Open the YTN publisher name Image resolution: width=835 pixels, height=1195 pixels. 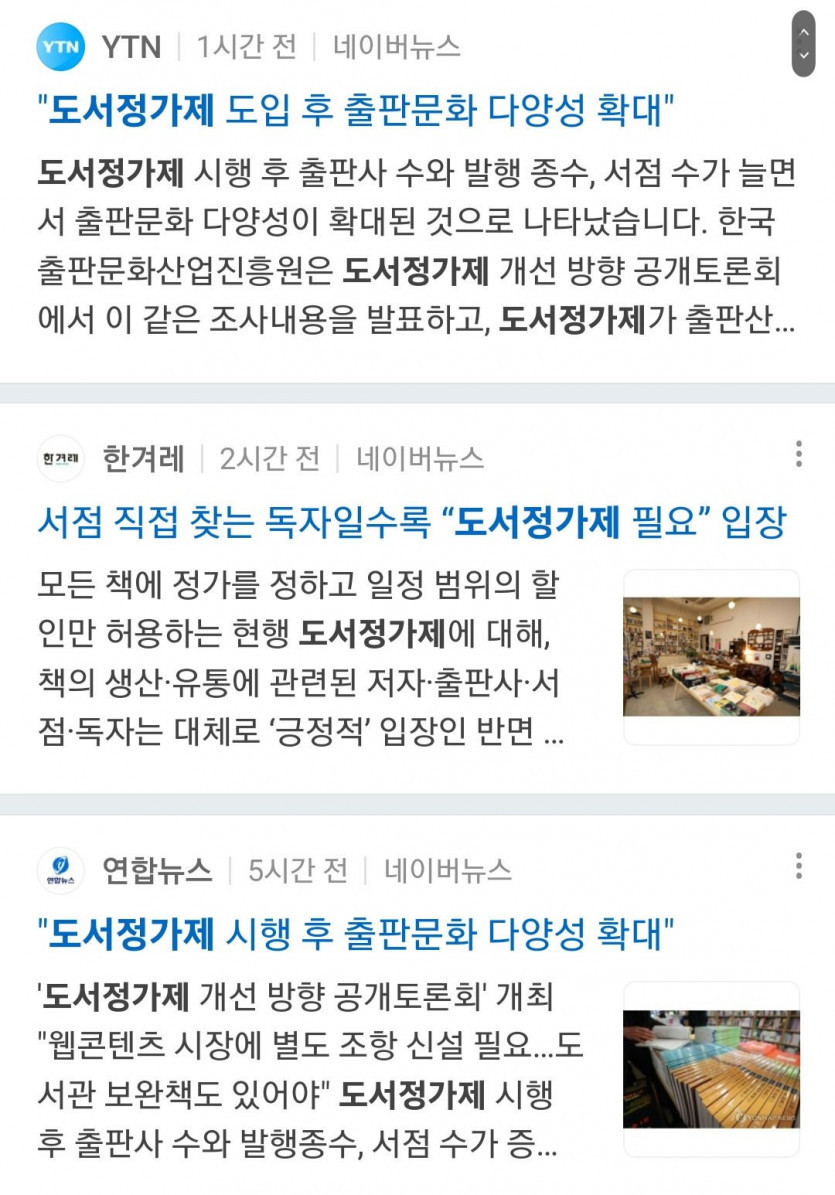point(131,47)
